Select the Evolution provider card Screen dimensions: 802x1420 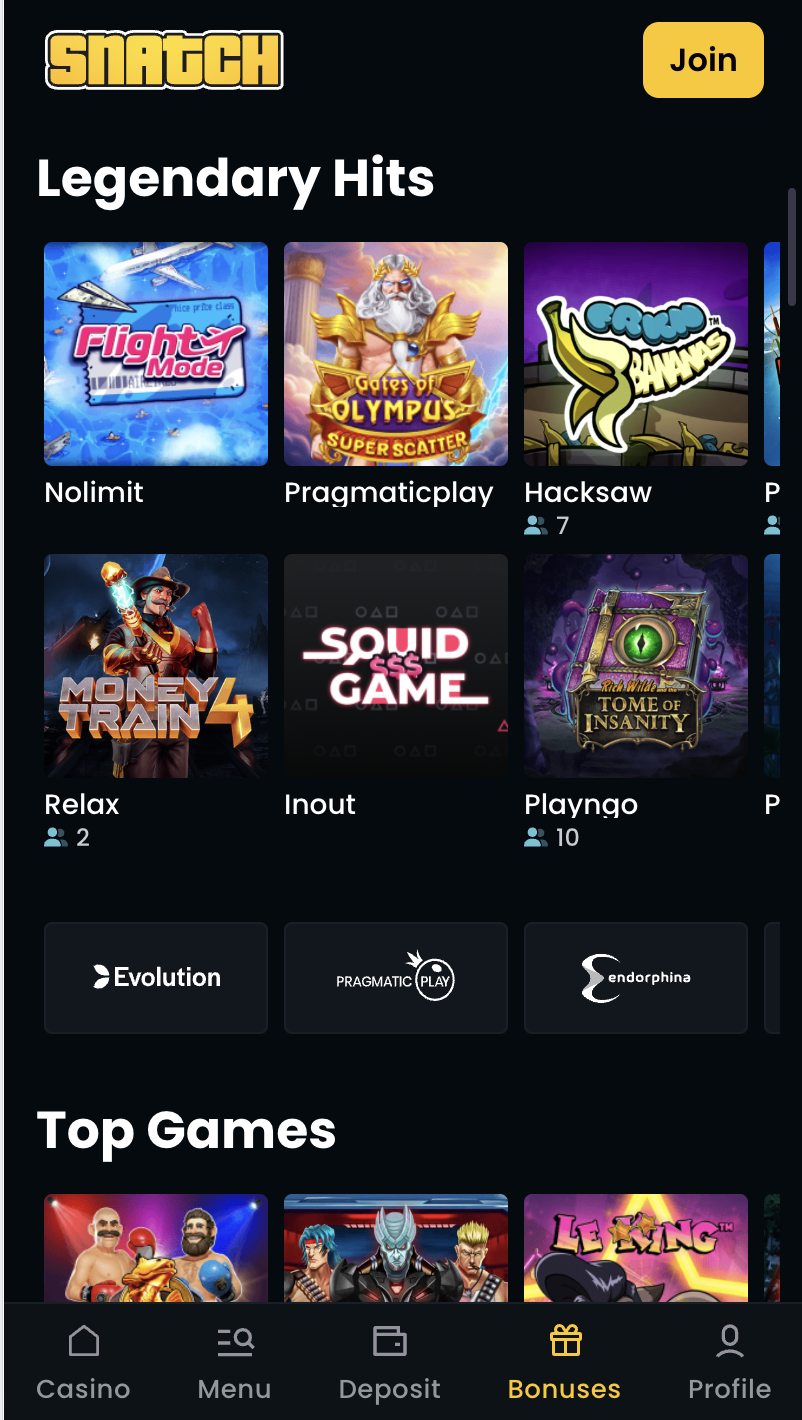(156, 977)
